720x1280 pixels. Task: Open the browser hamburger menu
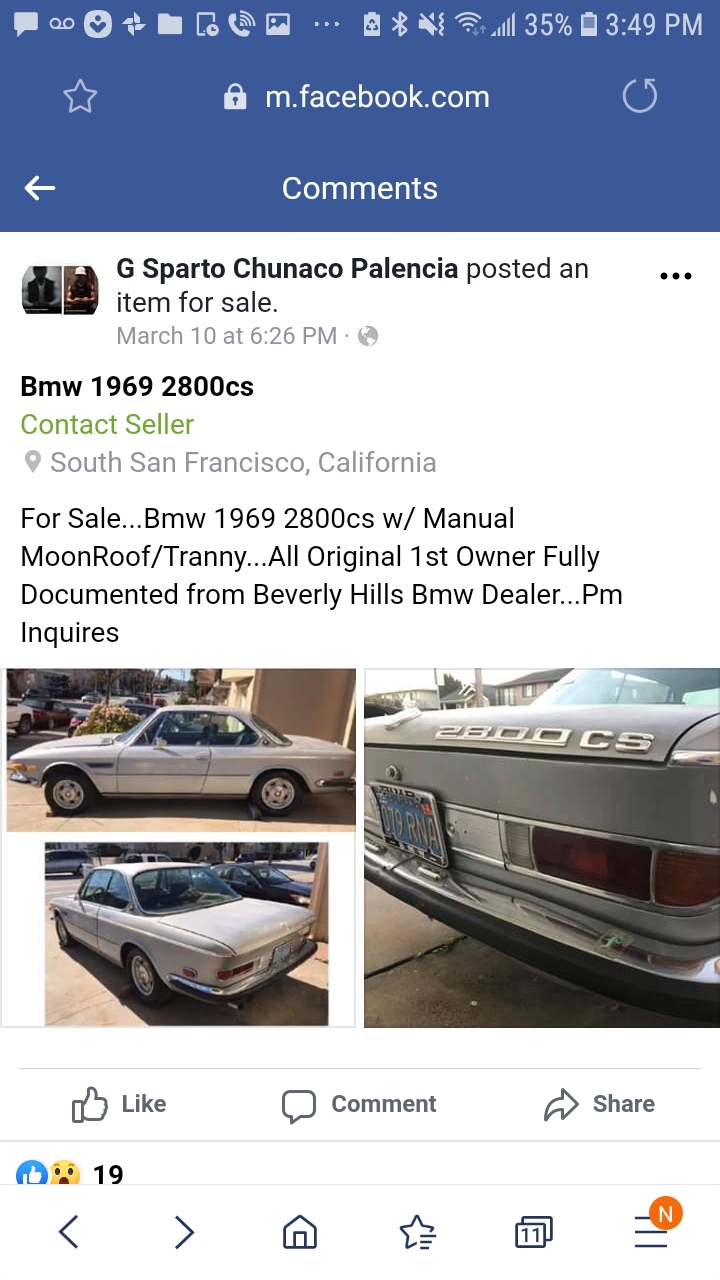click(x=651, y=1232)
